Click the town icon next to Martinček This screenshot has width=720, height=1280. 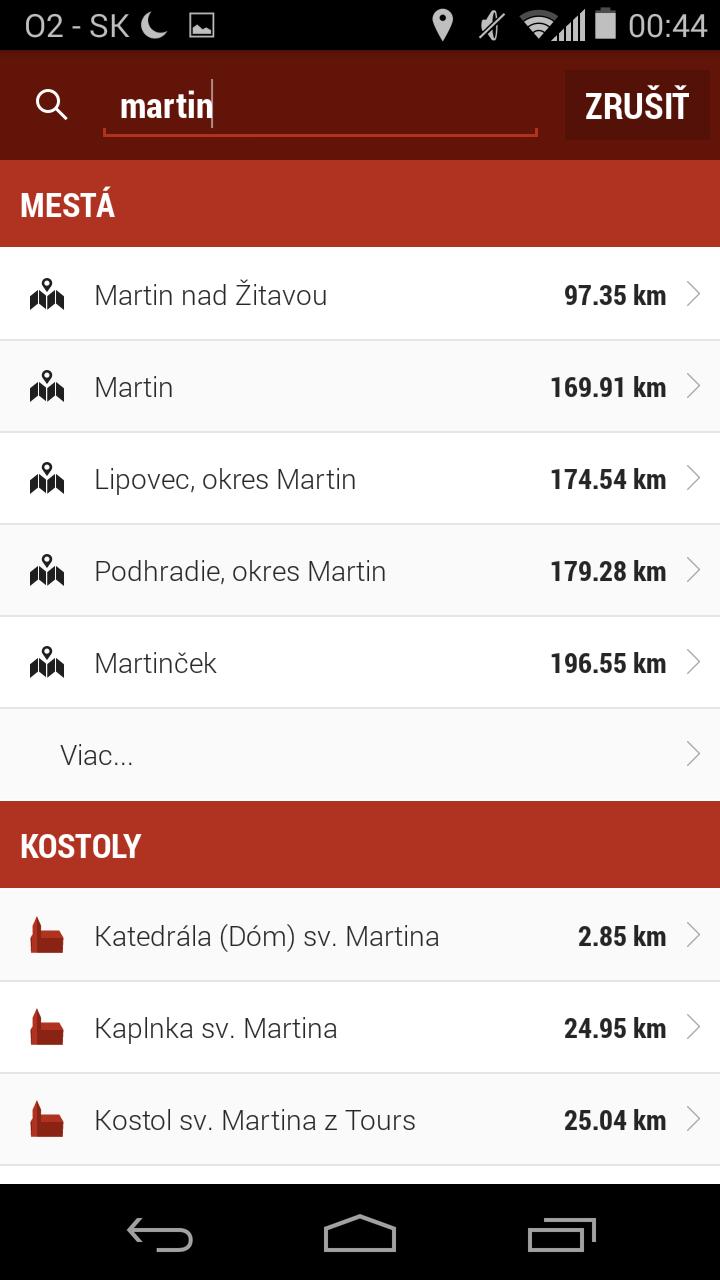click(46, 662)
